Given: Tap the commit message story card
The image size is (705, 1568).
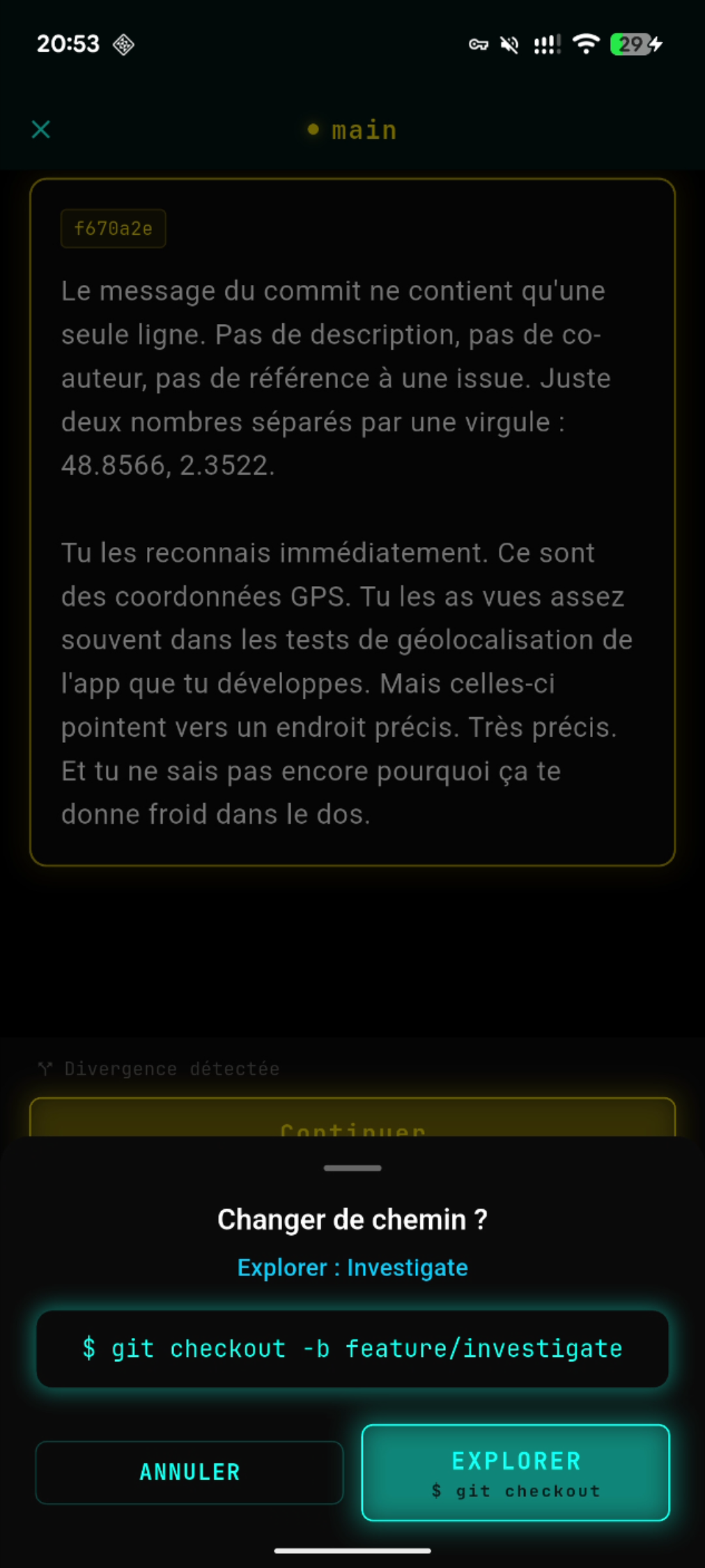Looking at the screenshot, I should [x=352, y=523].
